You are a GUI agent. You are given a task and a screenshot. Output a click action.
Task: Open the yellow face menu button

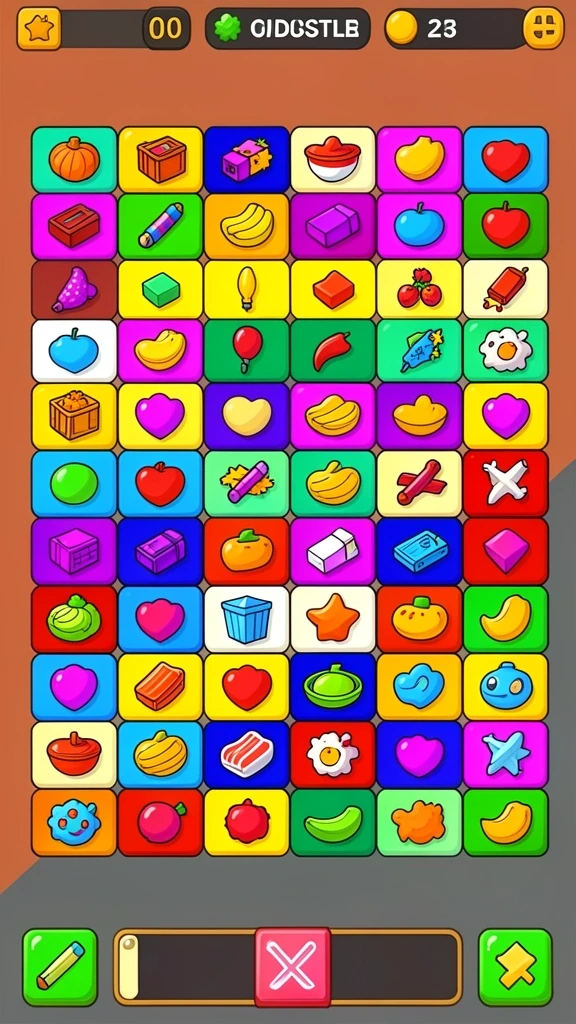pyautogui.click(x=543, y=29)
